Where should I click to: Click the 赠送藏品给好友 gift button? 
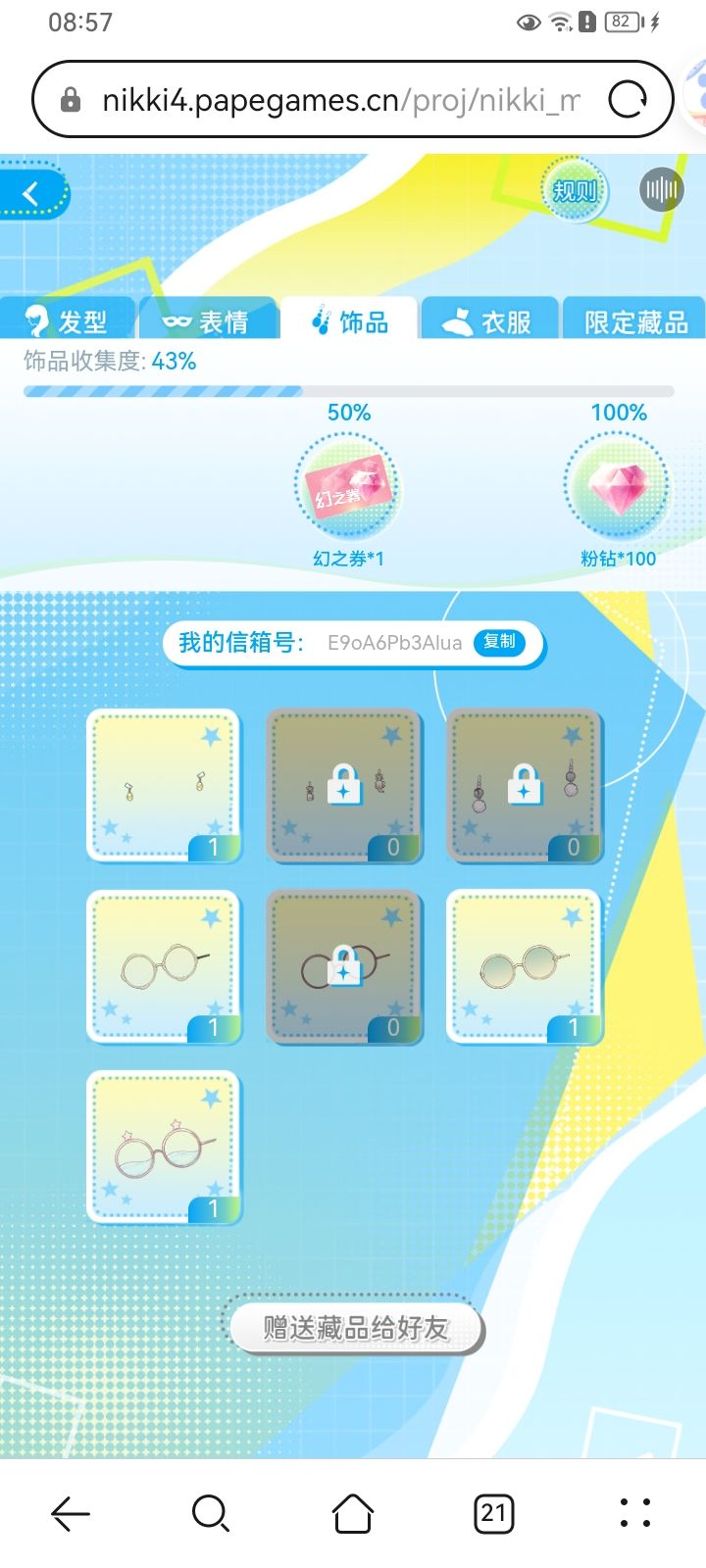click(355, 1330)
